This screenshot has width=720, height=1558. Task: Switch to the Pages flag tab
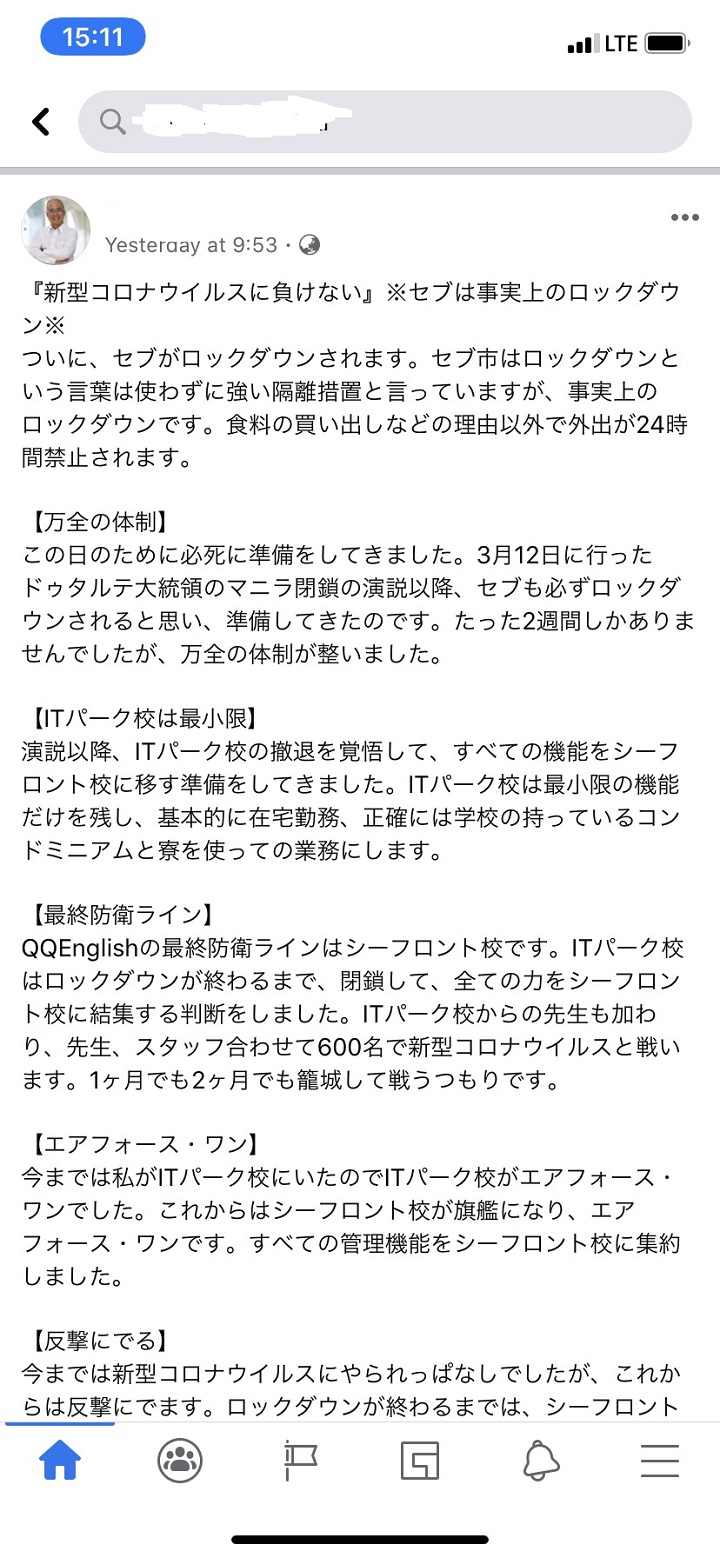[300, 1460]
